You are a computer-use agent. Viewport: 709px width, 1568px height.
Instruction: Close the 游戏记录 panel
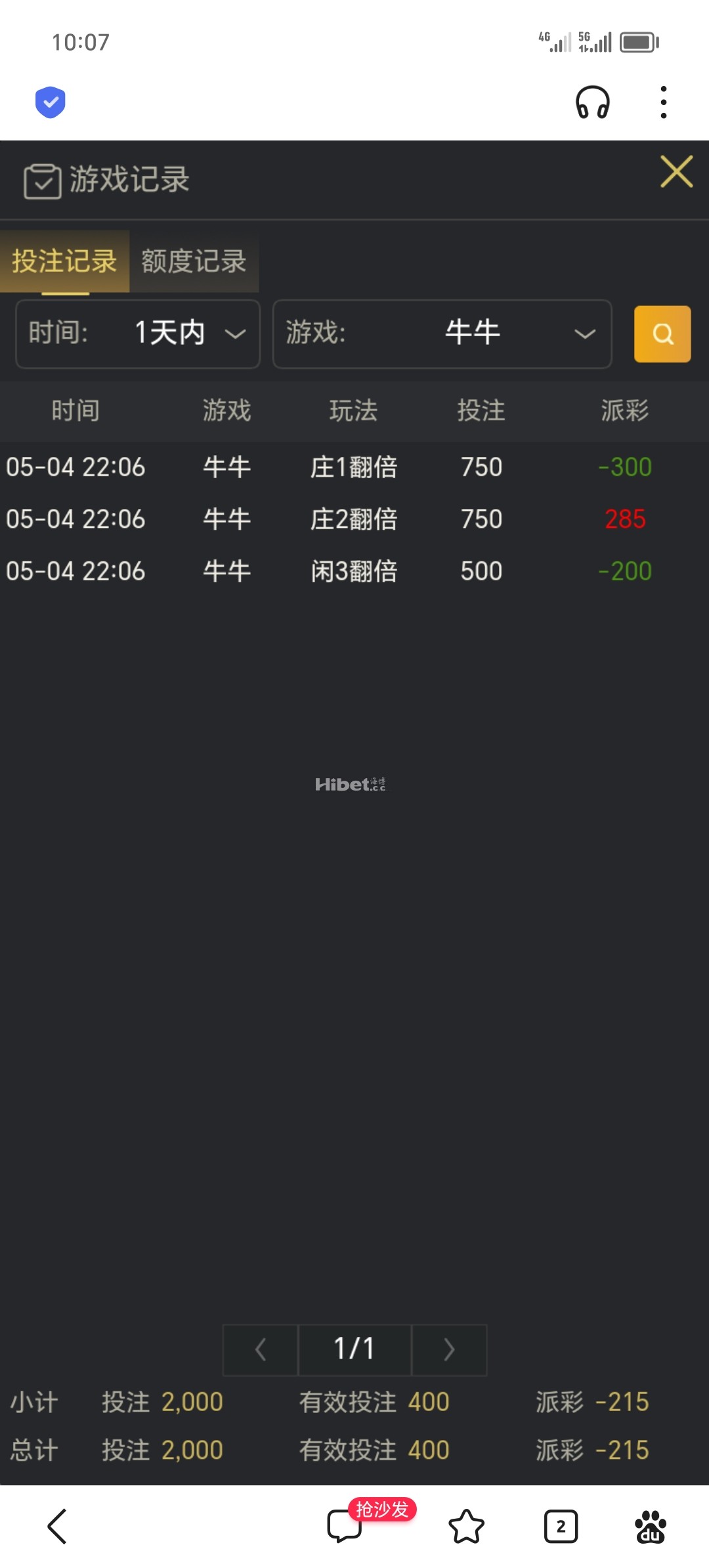click(x=676, y=172)
